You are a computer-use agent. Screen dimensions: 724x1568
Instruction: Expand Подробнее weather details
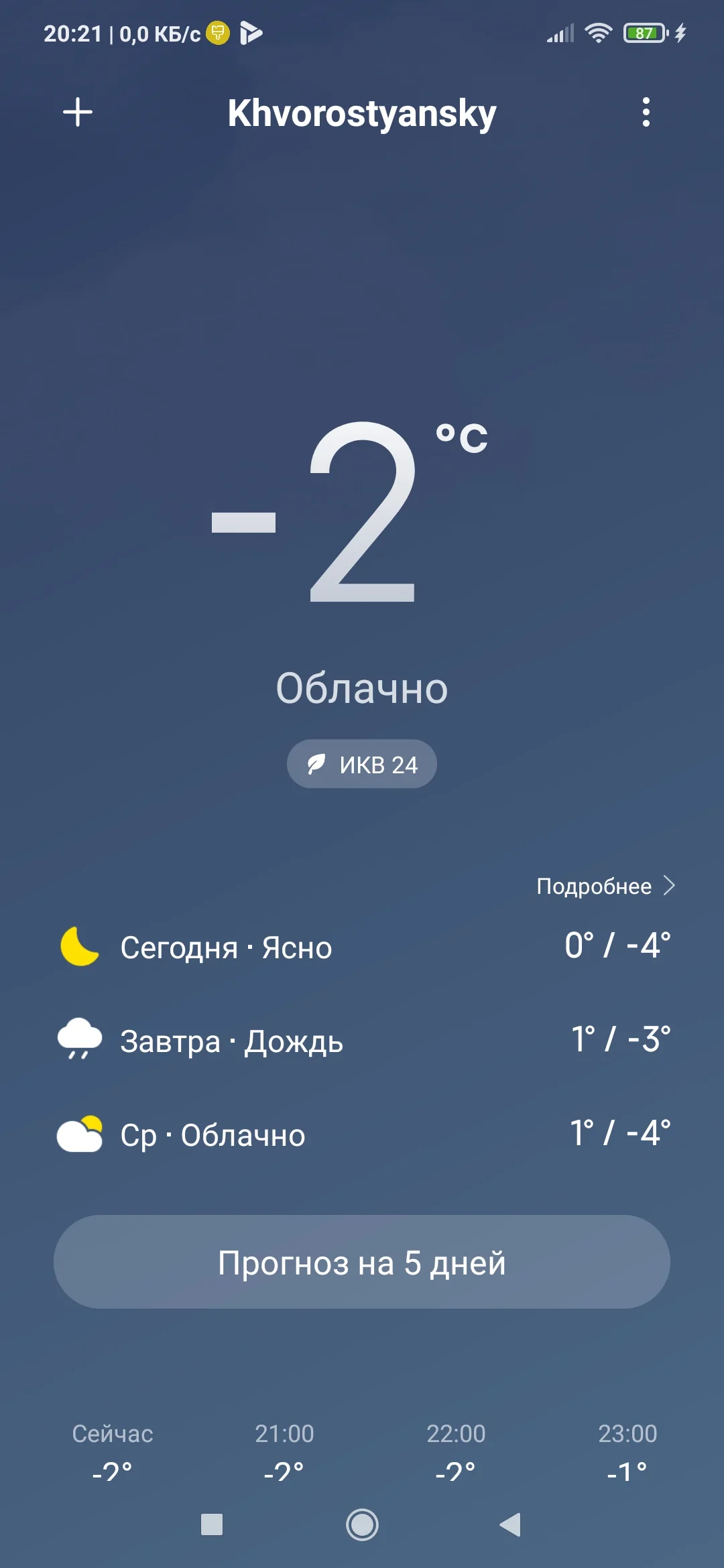593,885
